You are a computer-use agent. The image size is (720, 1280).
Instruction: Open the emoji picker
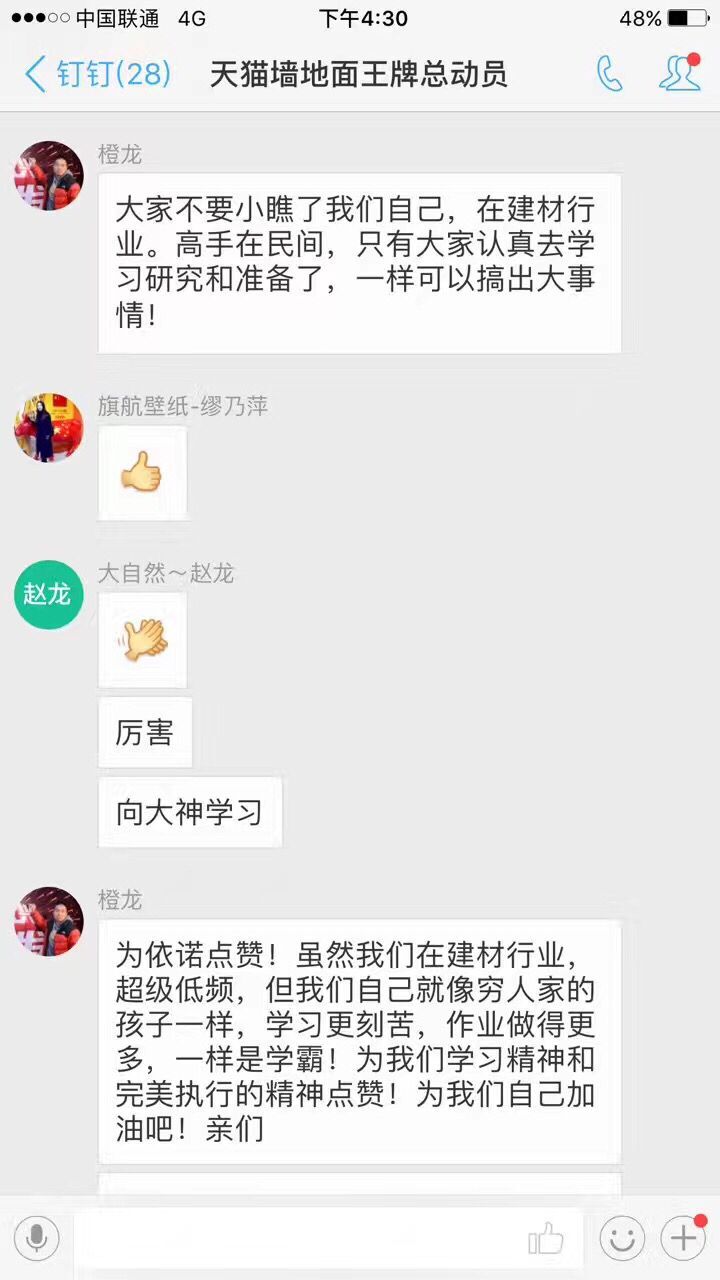621,1239
